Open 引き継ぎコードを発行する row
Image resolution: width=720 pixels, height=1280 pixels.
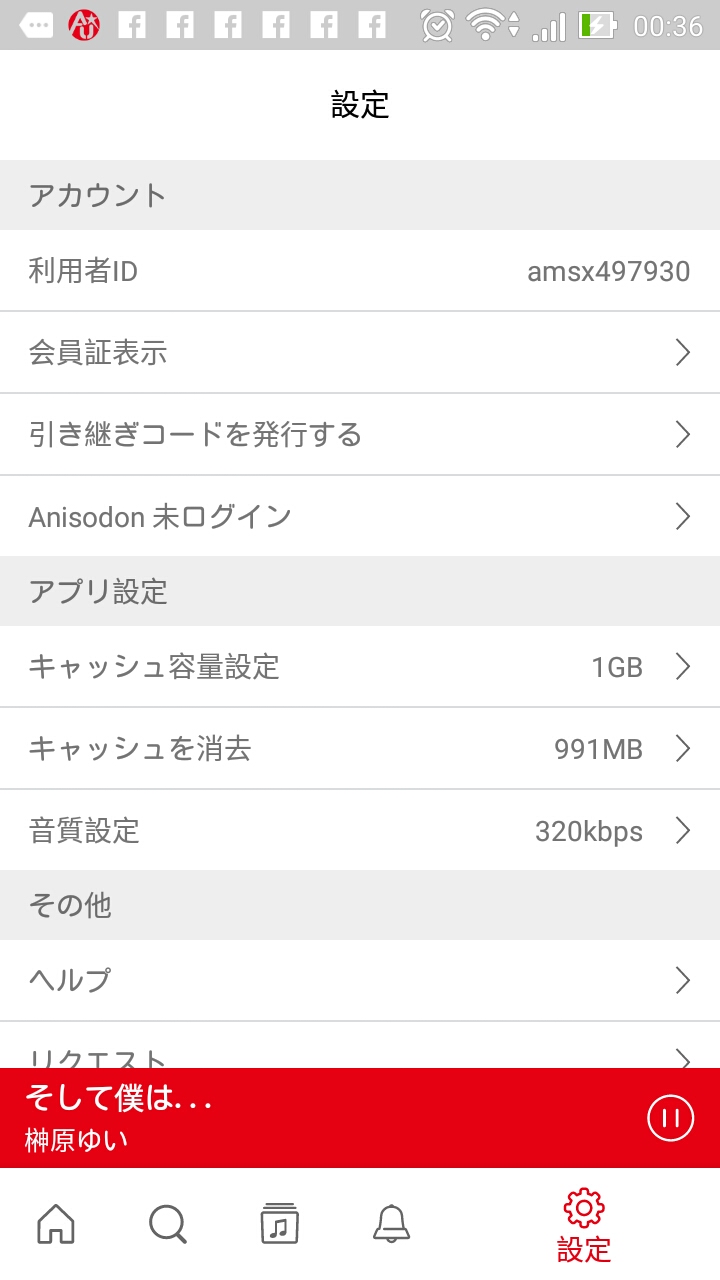[360, 434]
